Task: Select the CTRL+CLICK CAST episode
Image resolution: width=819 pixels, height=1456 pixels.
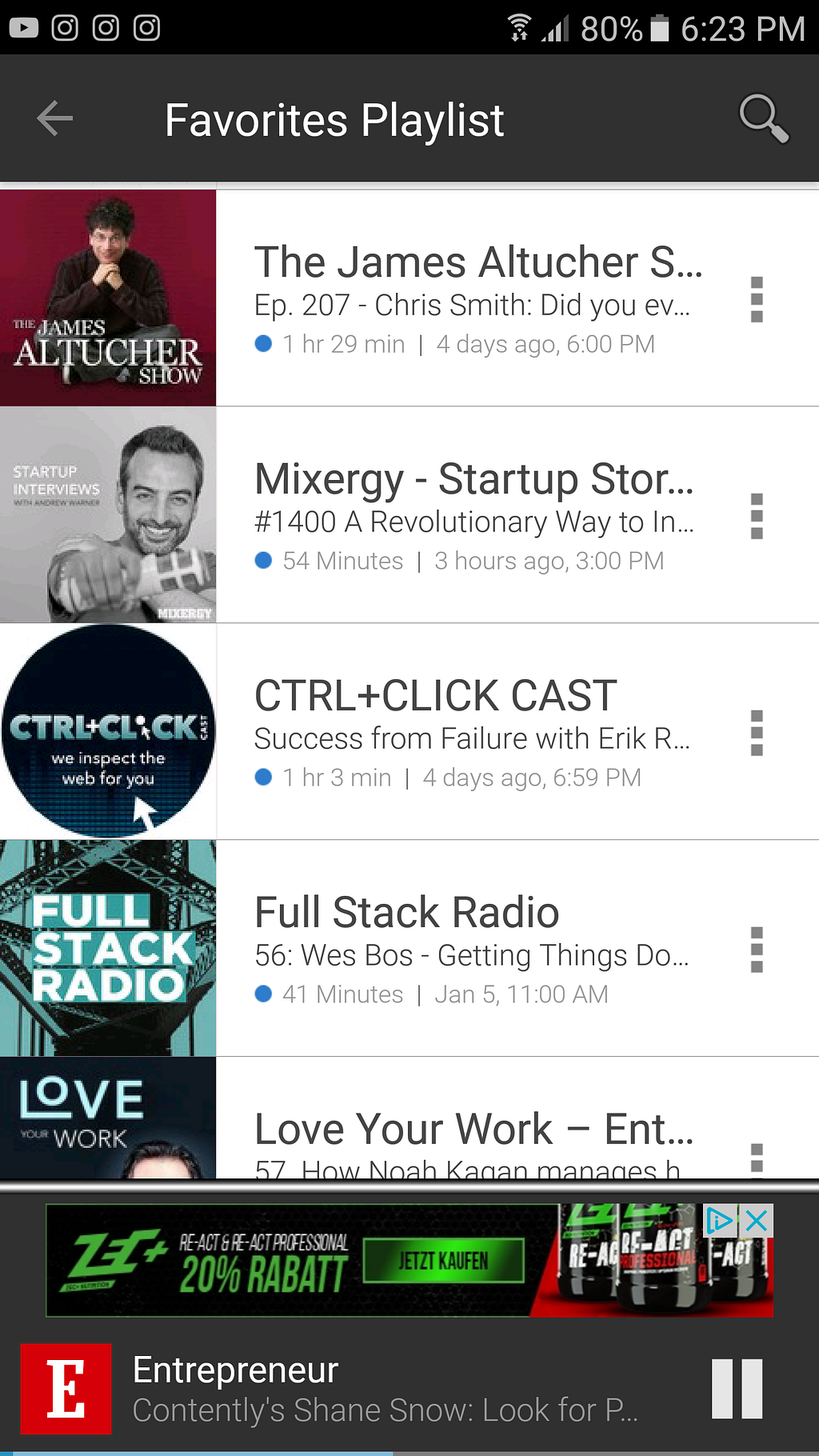Action: click(477, 732)
